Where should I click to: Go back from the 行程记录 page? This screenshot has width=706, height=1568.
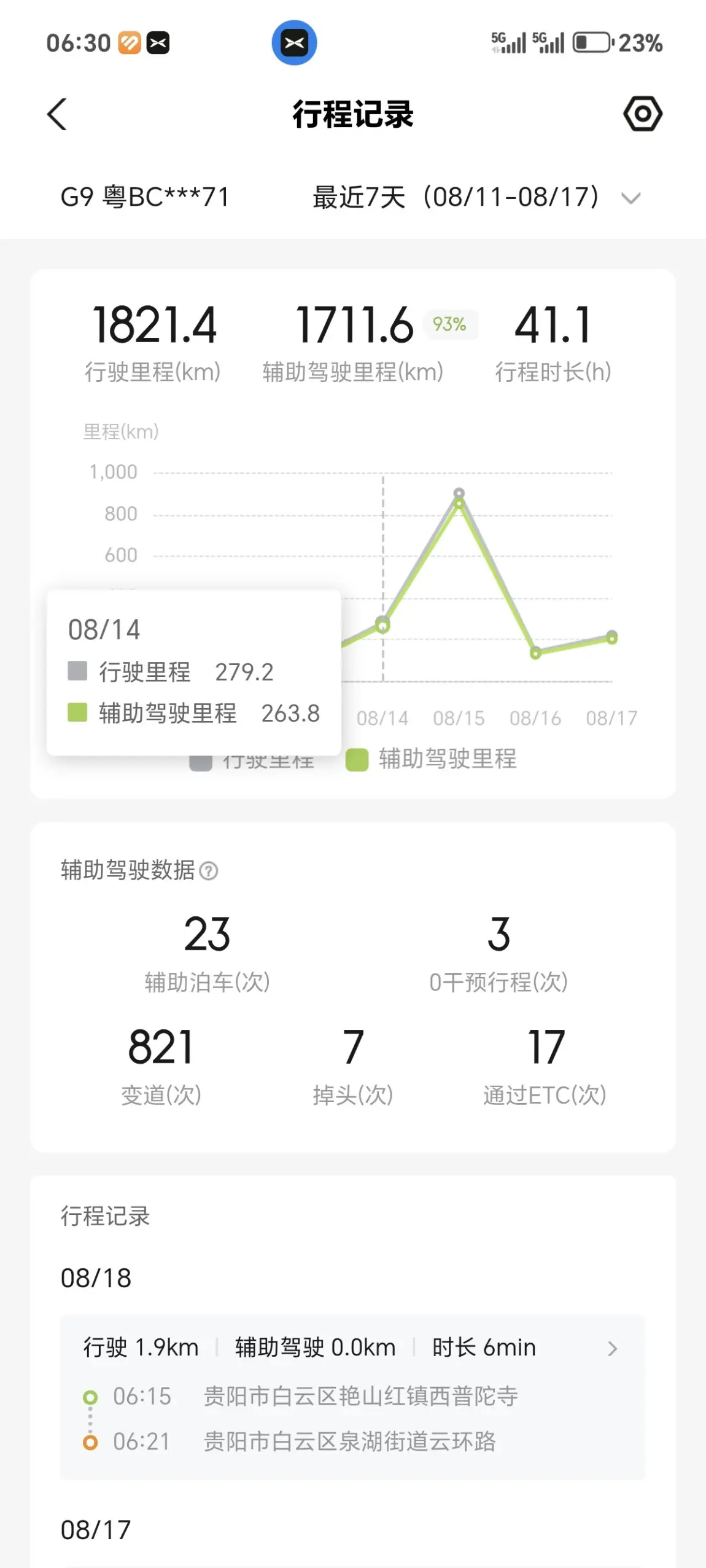[x=57, y=114]
